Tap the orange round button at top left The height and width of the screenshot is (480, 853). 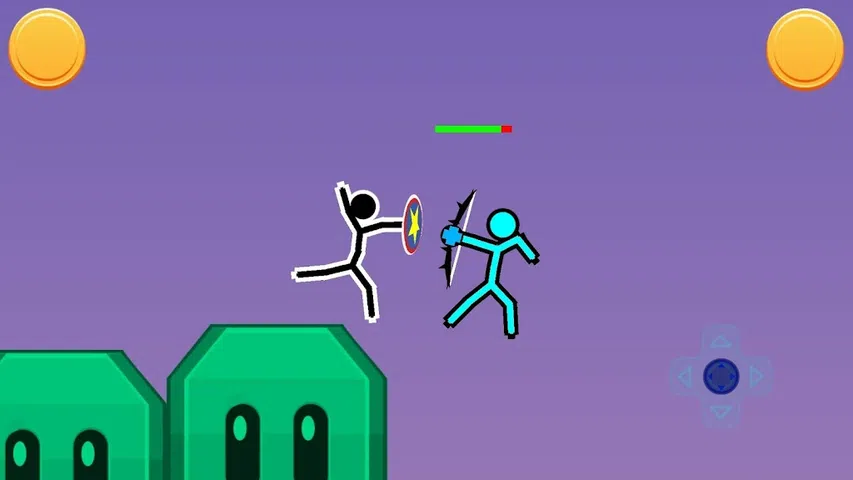pyautogui.click(x=47, y=47)
